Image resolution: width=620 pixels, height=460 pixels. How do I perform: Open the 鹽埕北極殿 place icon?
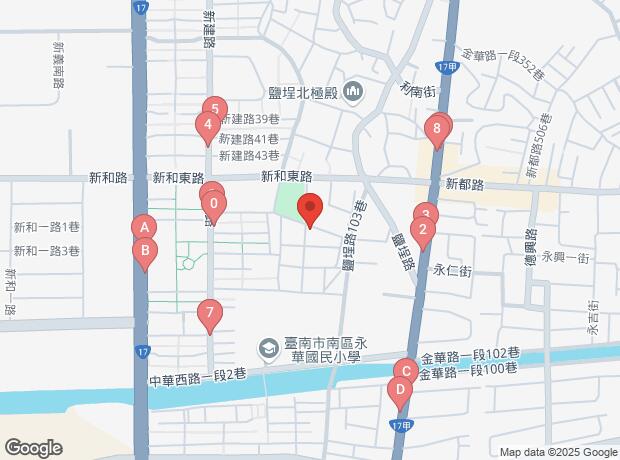coord(351,94)
